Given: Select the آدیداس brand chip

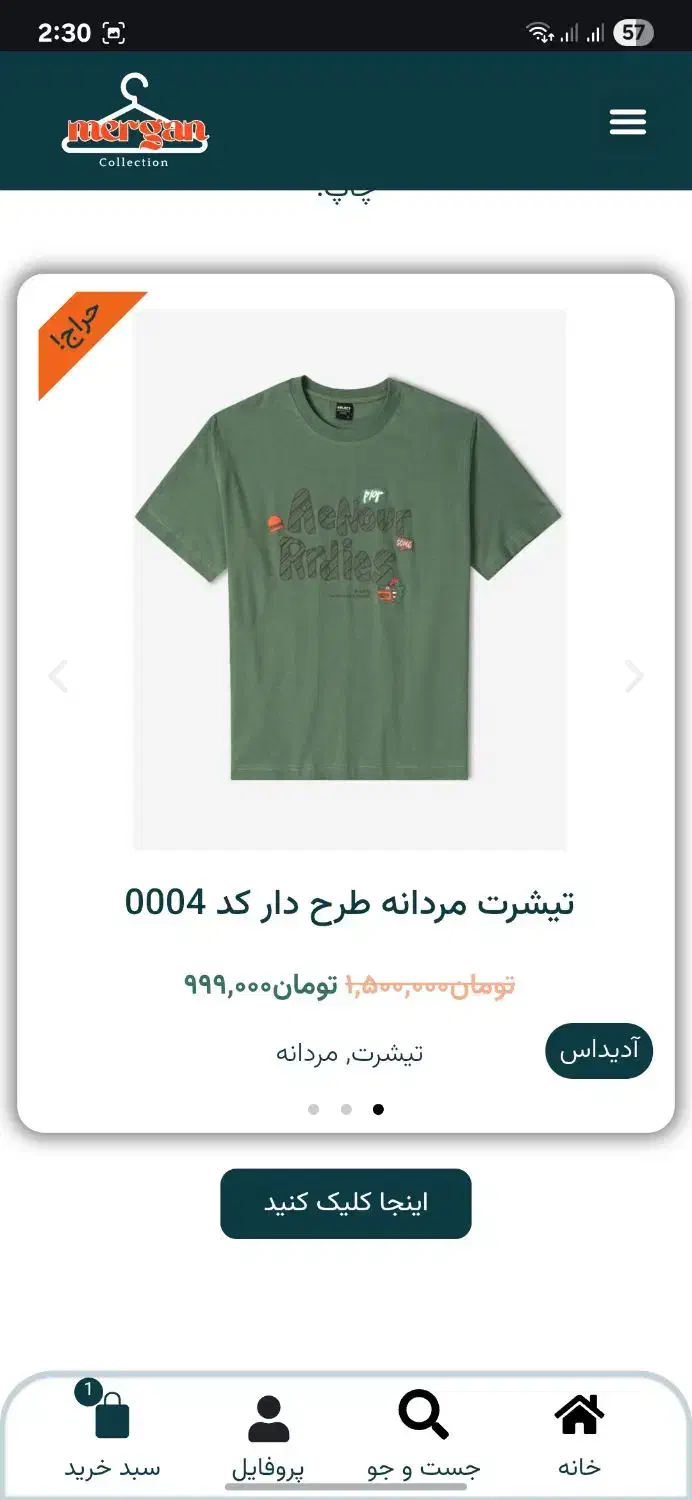Looking at the screenshot, I should (599, 1051).
